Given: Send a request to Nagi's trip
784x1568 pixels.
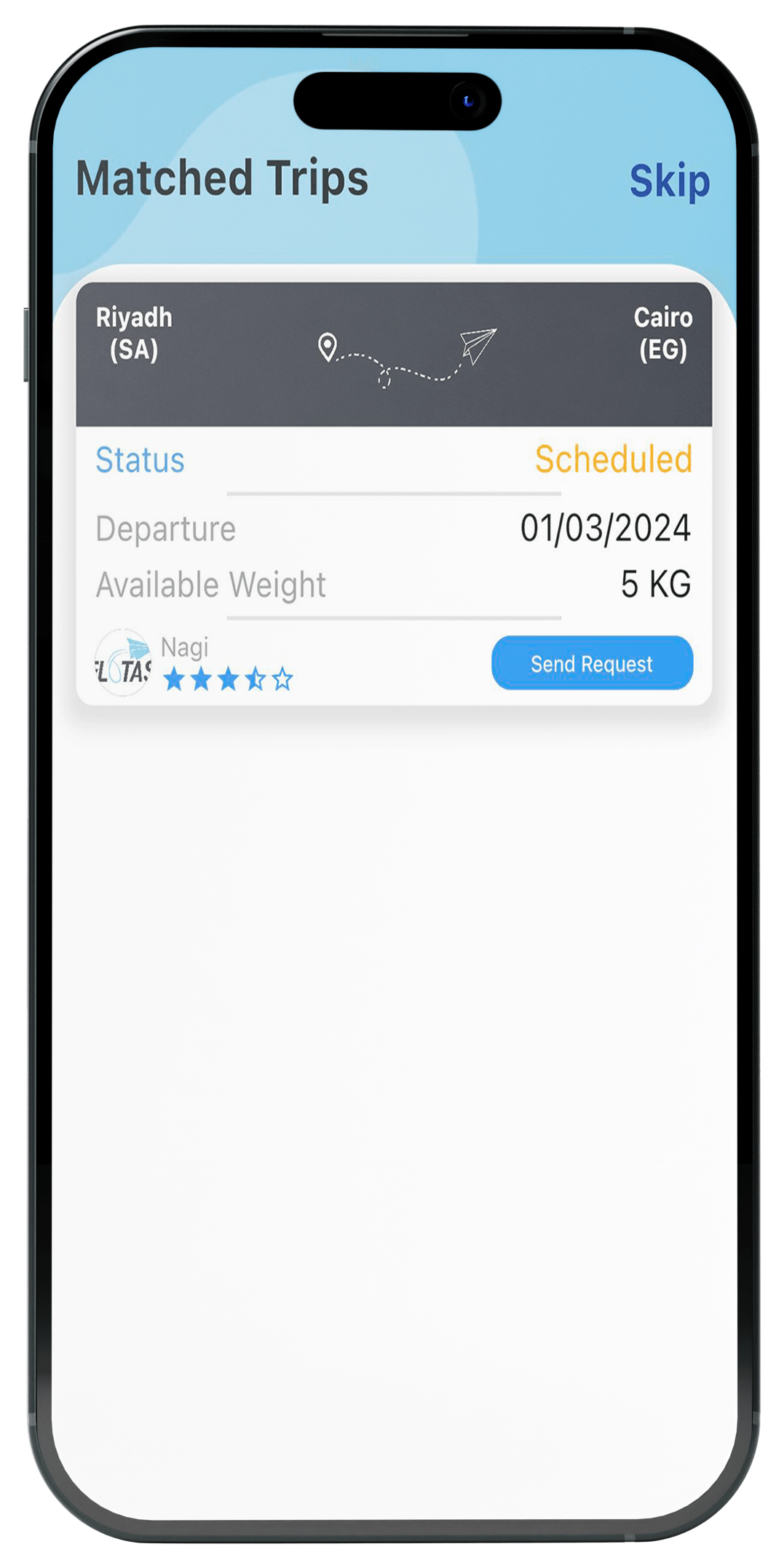Looking at the screenshot, I should (x=592, y=663).
